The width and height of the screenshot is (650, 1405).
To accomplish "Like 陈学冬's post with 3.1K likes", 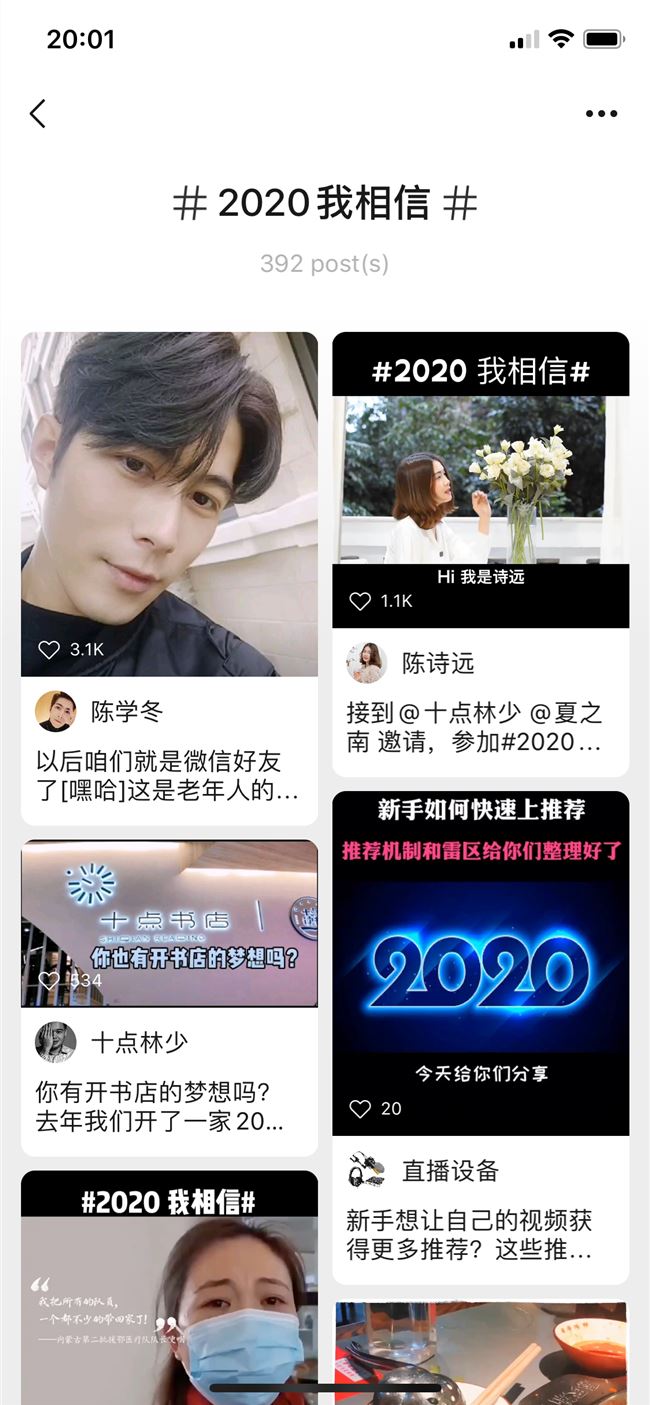I will click(49, 650).
